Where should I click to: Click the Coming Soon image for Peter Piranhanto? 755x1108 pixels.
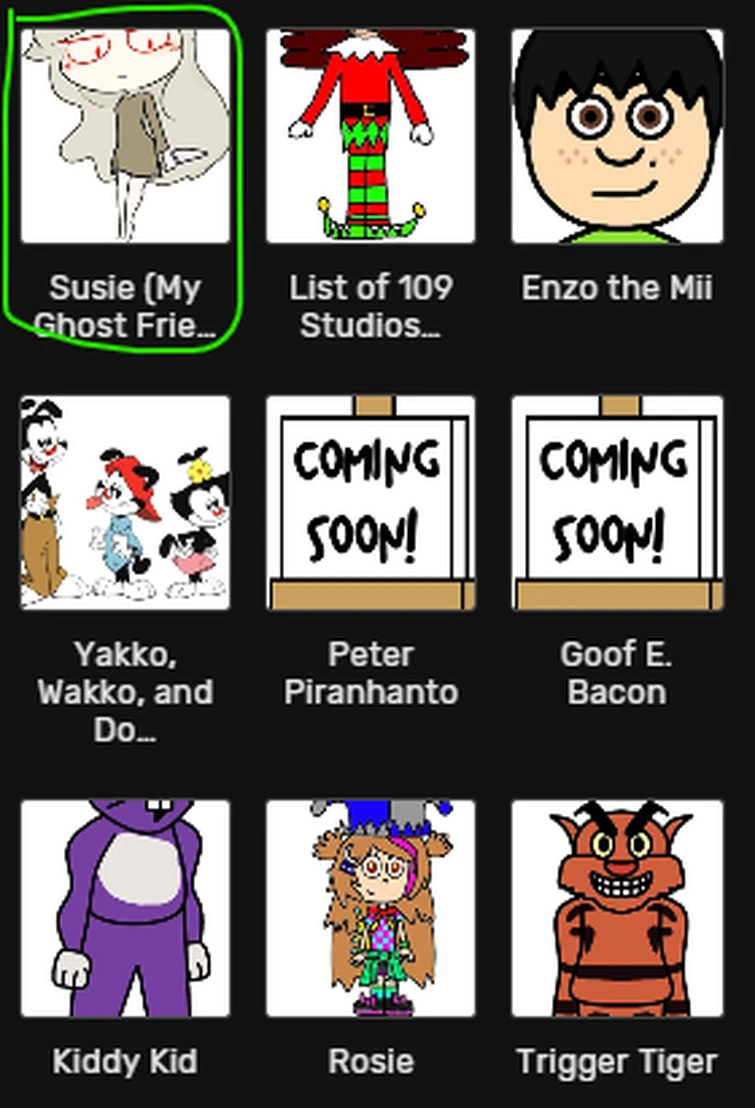click(371, 502)
